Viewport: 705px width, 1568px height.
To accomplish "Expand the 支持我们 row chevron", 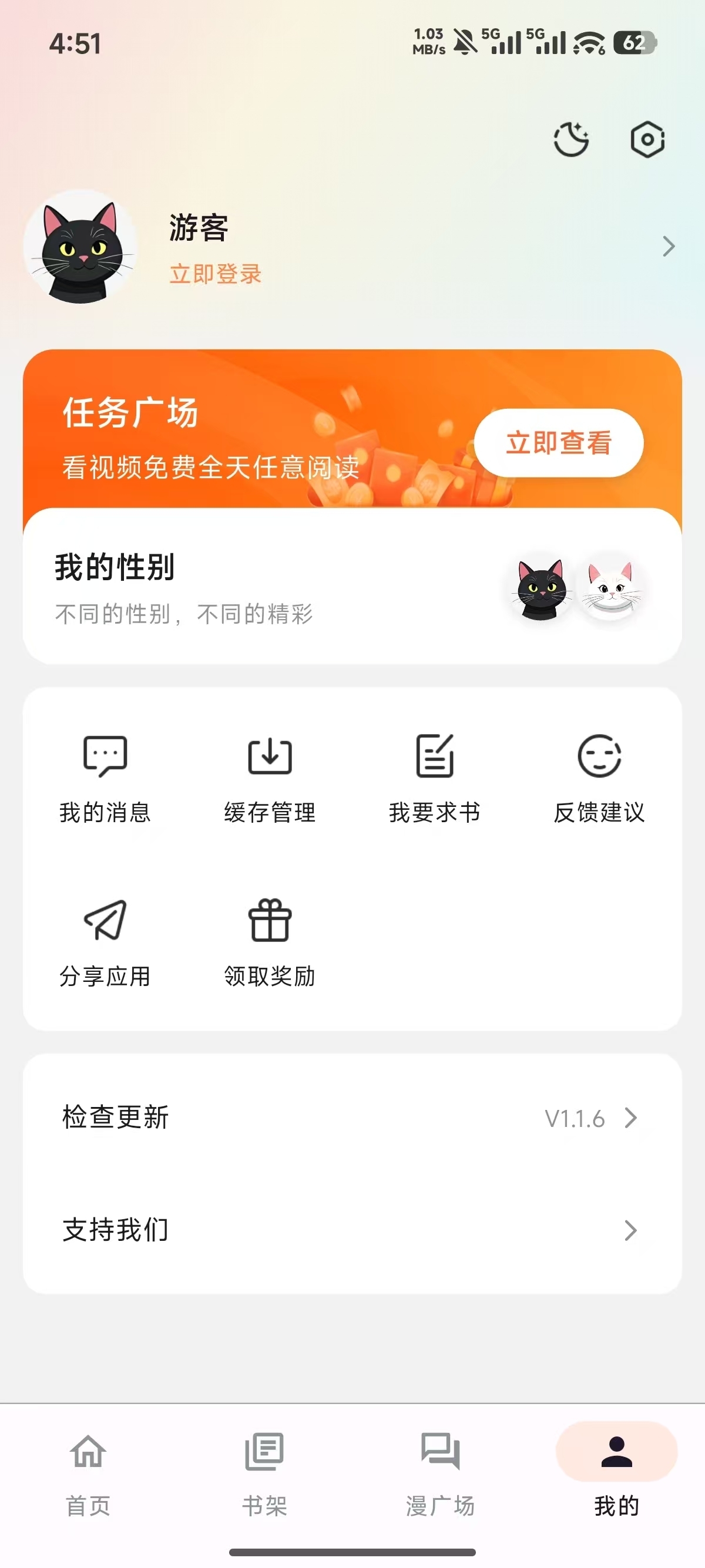I will [632, 1230].
